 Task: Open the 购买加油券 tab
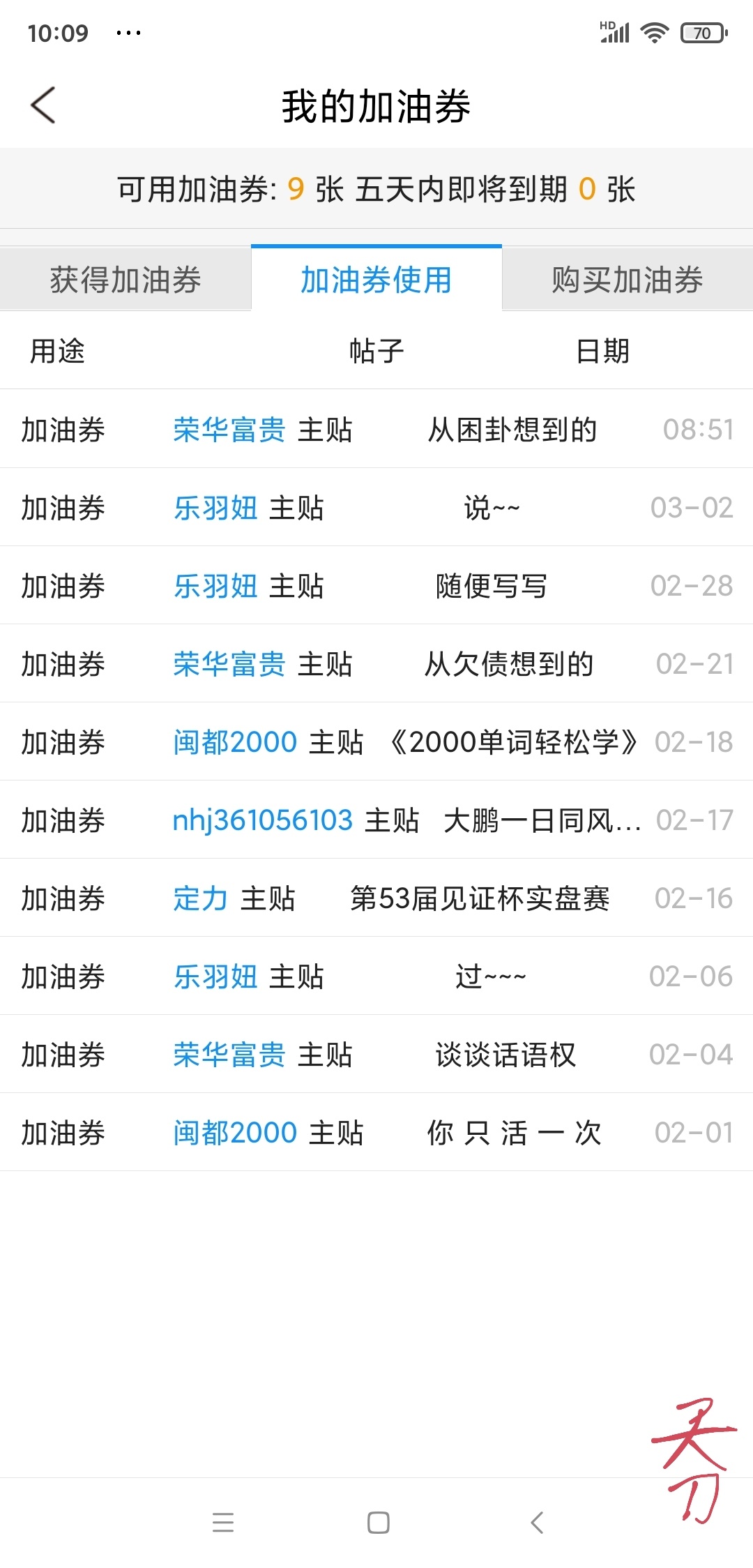pyautogui.click(x=627, y=280)
